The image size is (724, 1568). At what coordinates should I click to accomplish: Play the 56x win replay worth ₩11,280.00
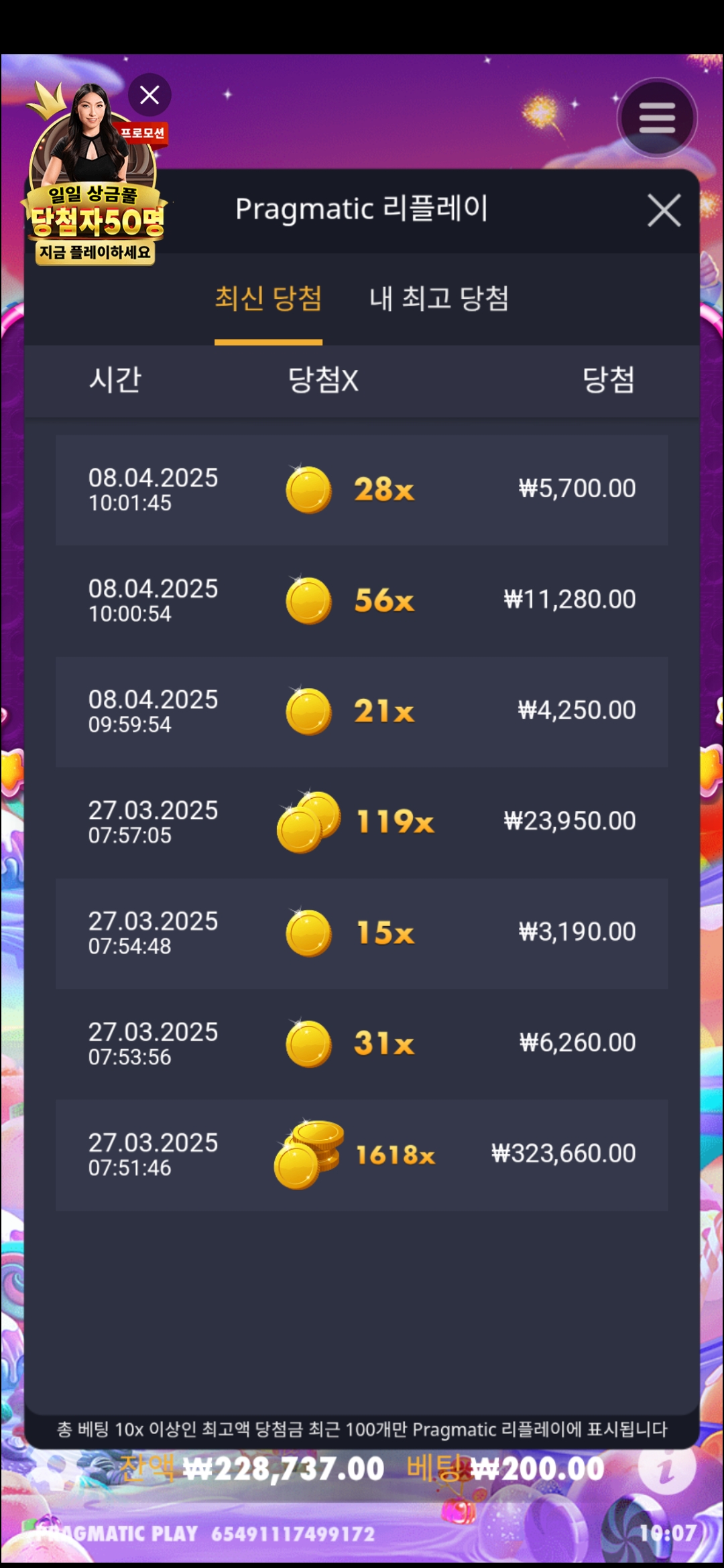coord(362,600)
